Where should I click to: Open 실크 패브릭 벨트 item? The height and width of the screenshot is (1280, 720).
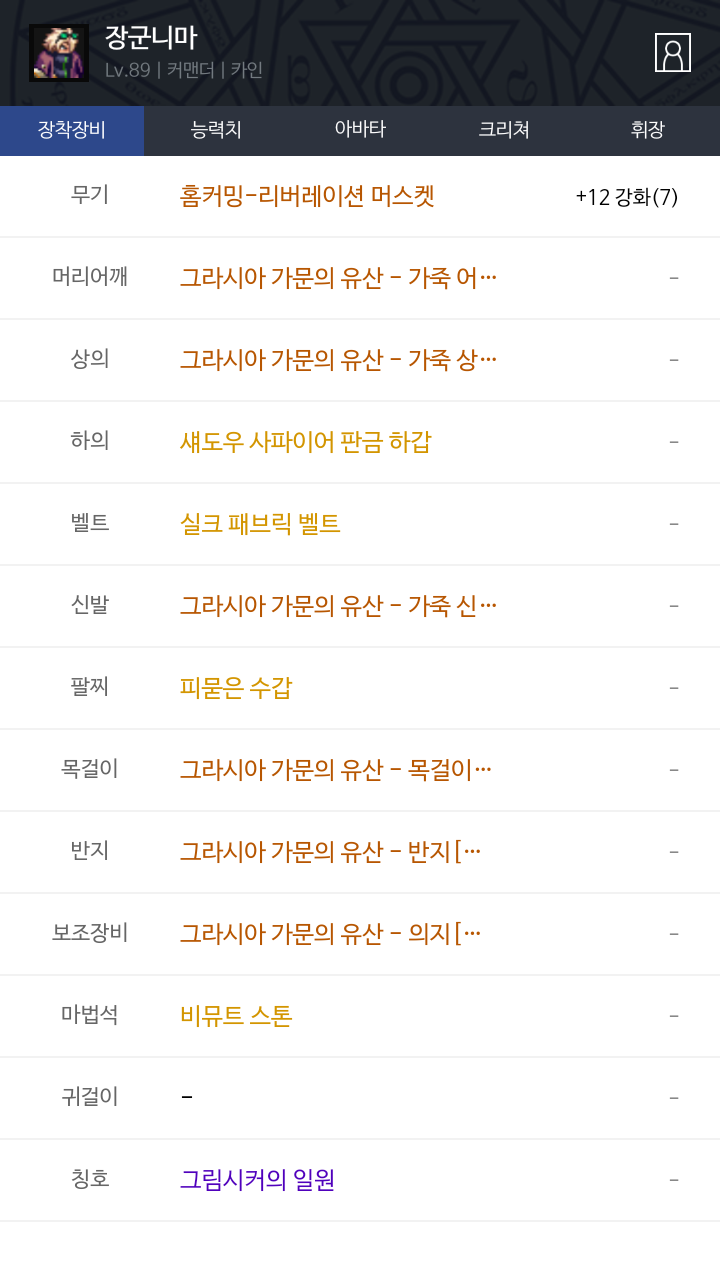pyautogui.click(x=260, y=524)
